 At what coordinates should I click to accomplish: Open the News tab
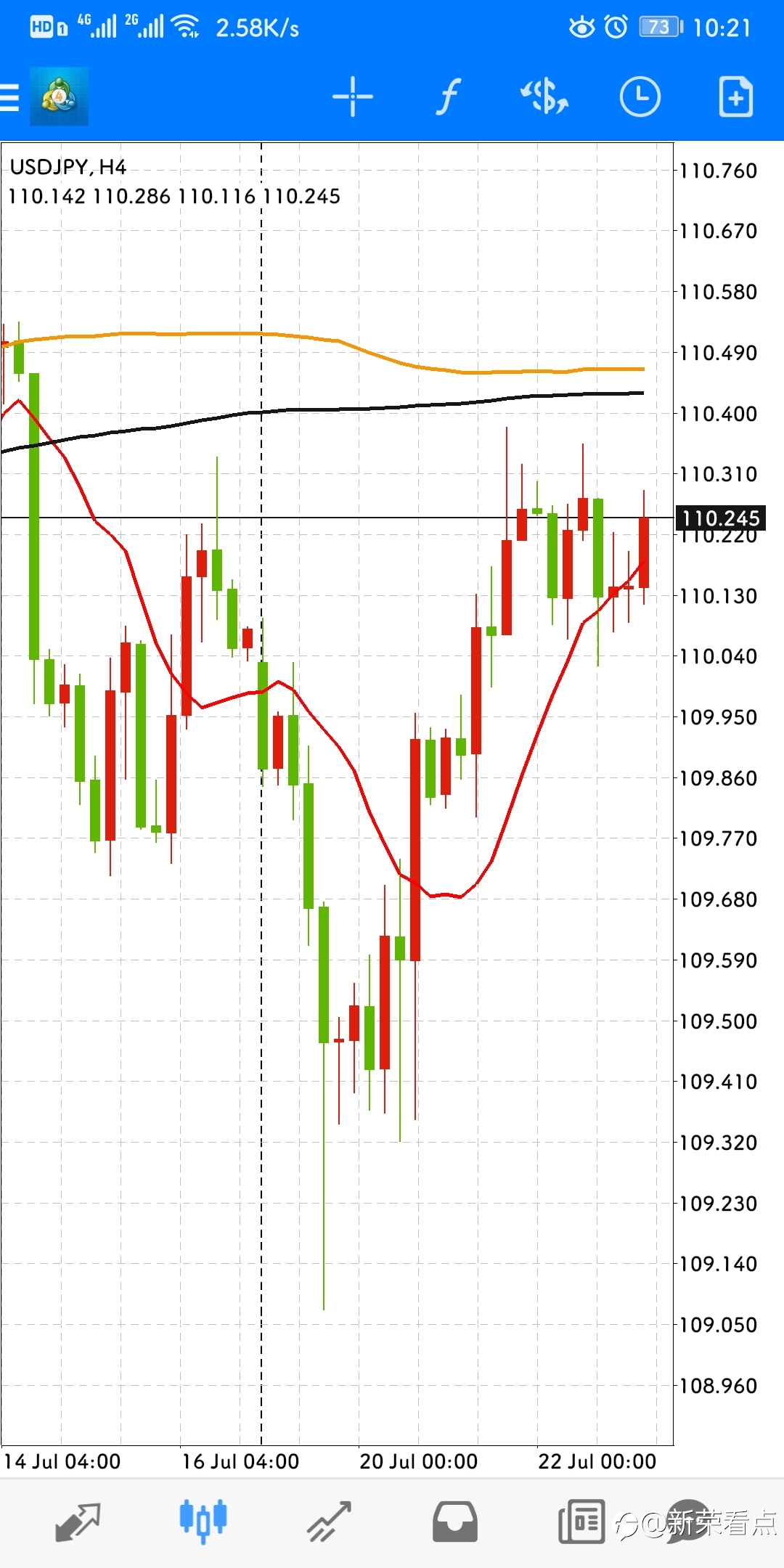pyautogui.click(x=581, y=1522)
